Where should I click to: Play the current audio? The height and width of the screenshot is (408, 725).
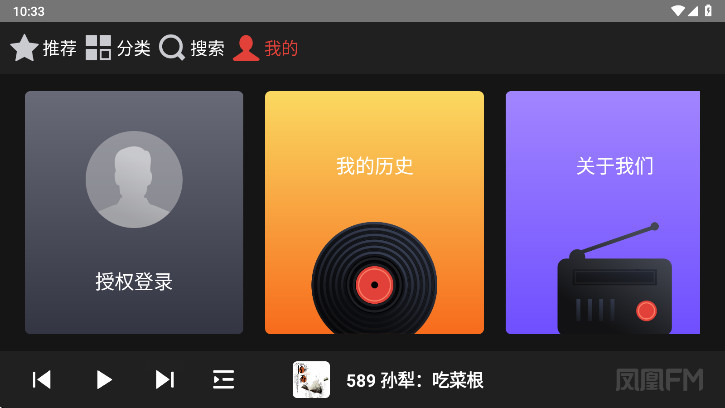point(103,379)
